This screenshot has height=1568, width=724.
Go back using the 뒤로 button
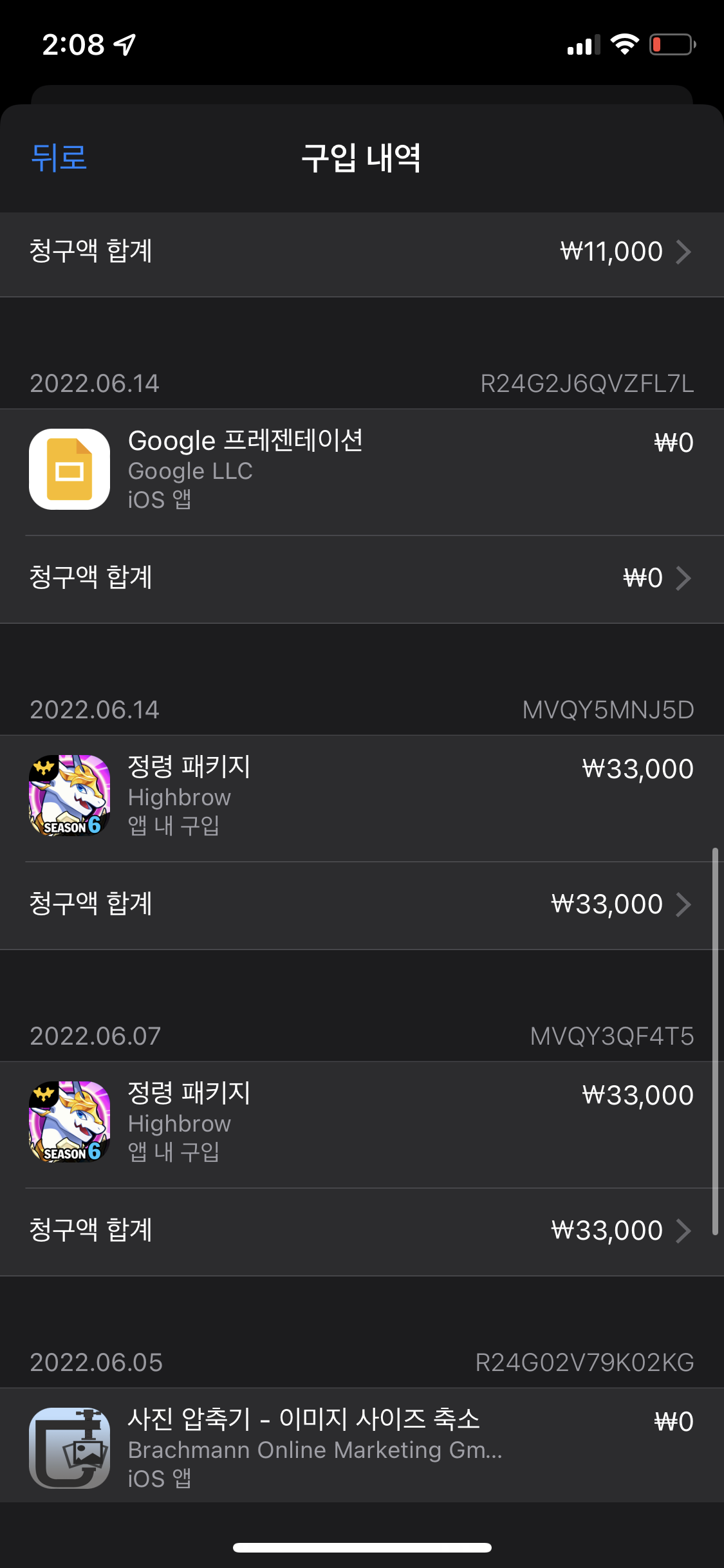click(x=59, y=158)
